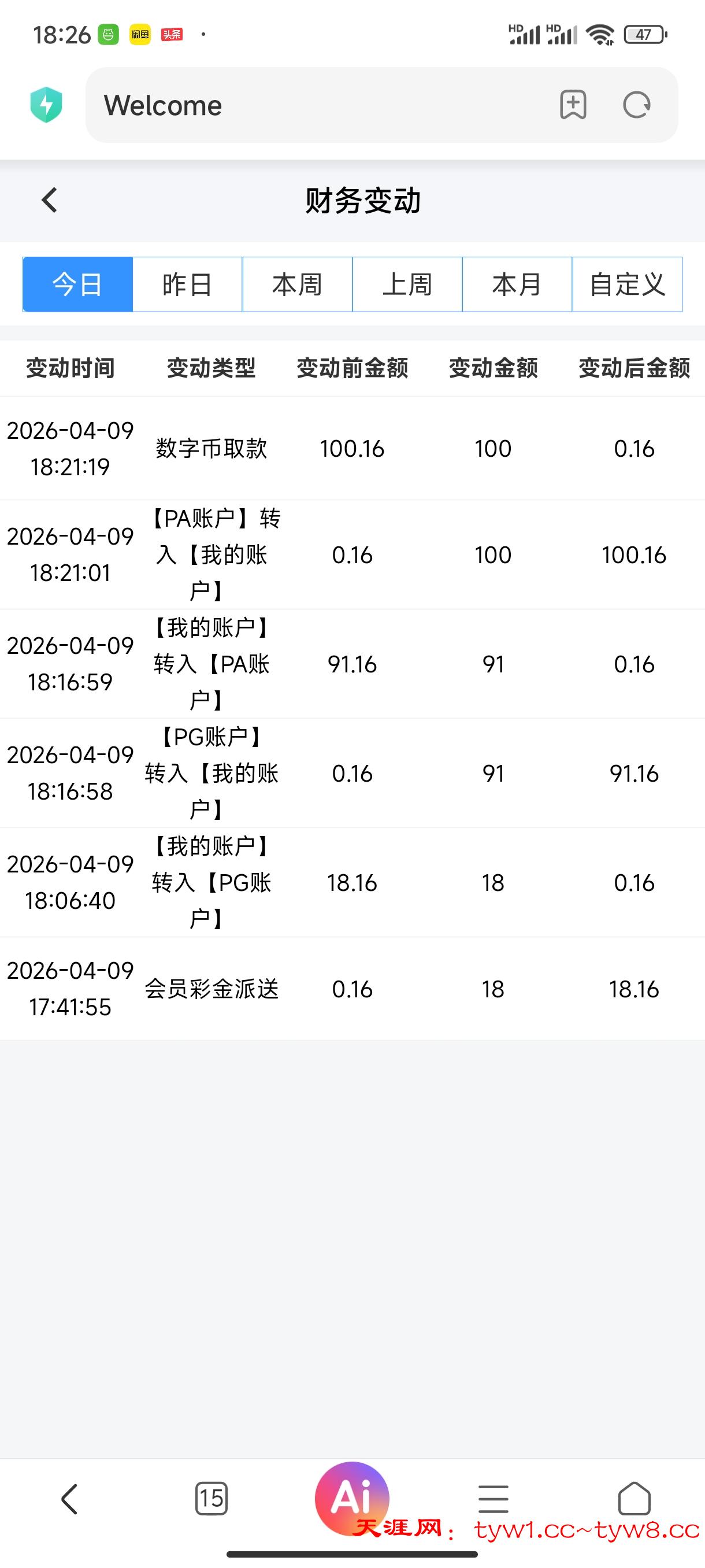This screenshot has height=1568, width=705.
Task: Launch the browser AI assistant
Action: pyautogui.click(x=351, y=1496)
